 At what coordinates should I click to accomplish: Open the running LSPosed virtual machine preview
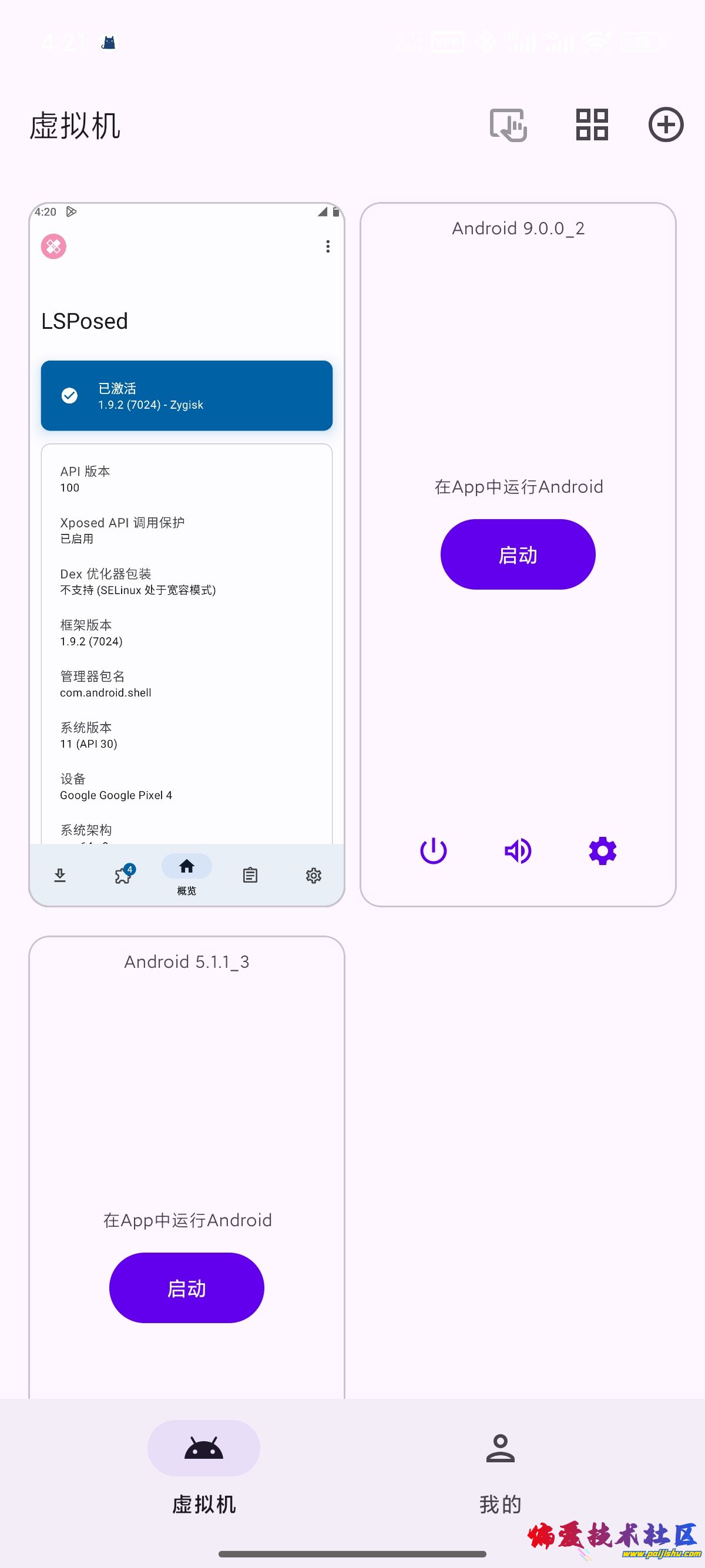coord(186,554)
